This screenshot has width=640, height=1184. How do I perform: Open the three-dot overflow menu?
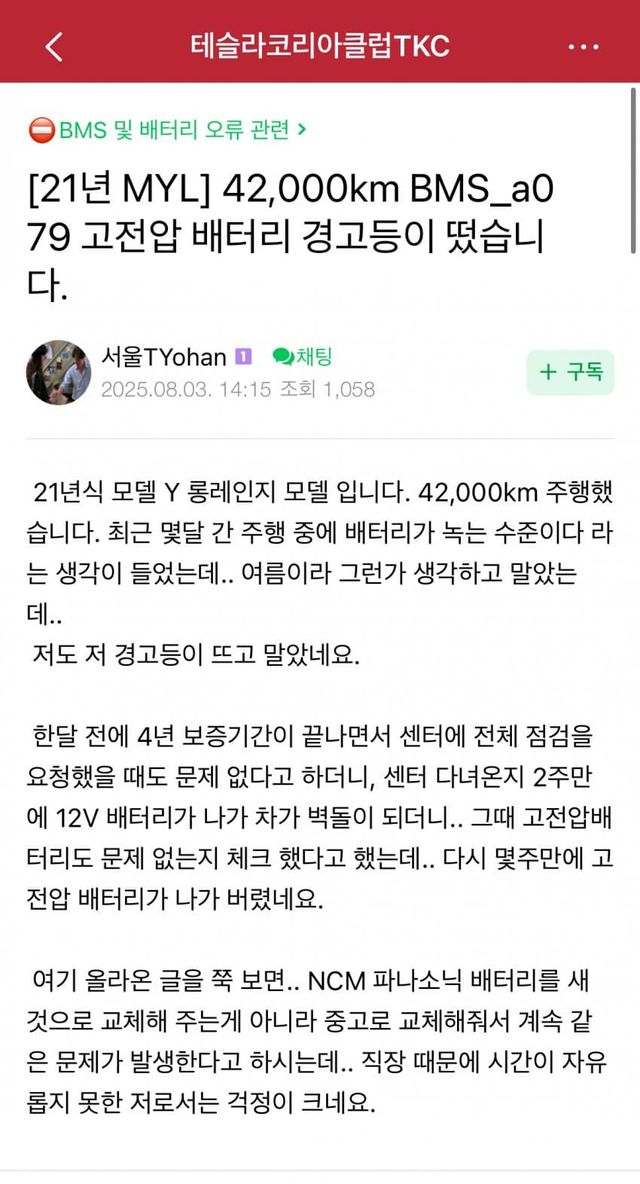coord(583,46)
